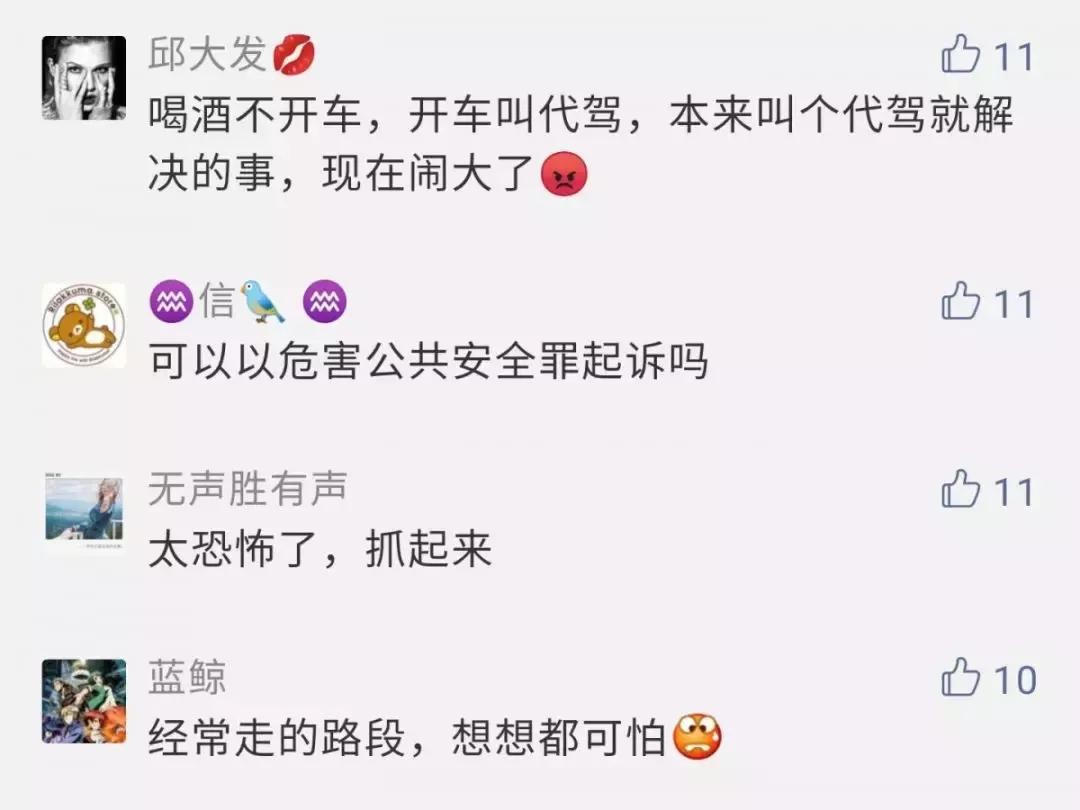Like 无声胜有声's comment
Image resolution: width=1080 pixels, height=810 pixels.
962,490
